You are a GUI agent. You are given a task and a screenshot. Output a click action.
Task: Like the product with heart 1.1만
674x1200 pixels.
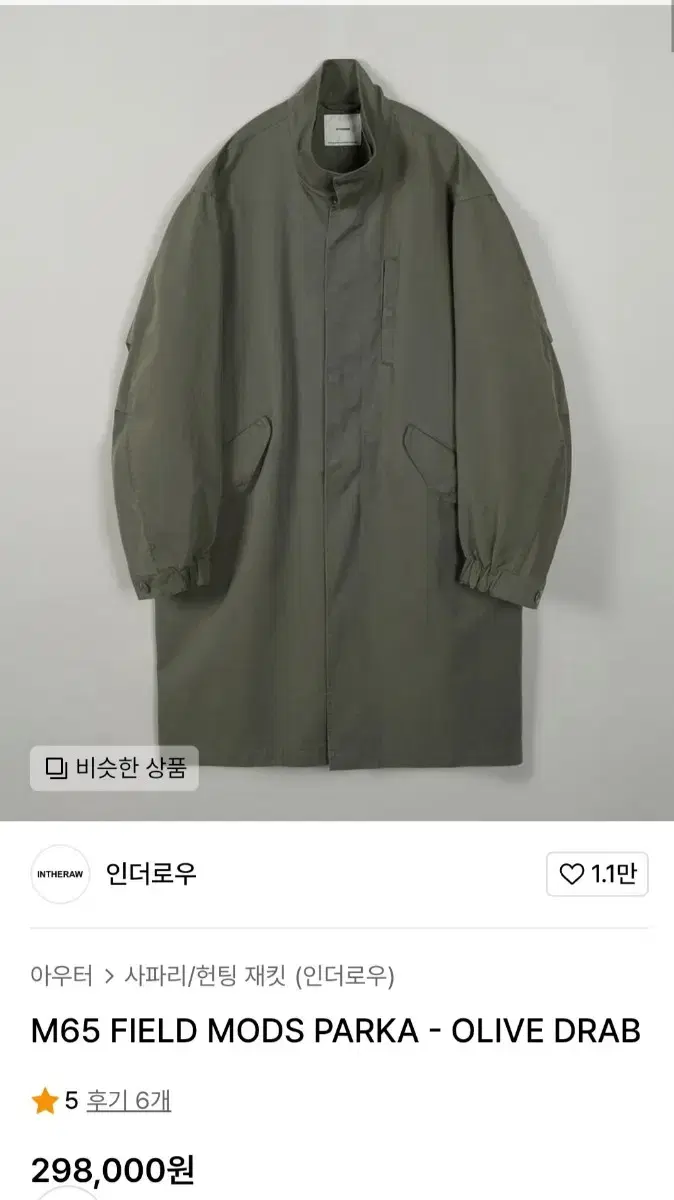point(598,874)
